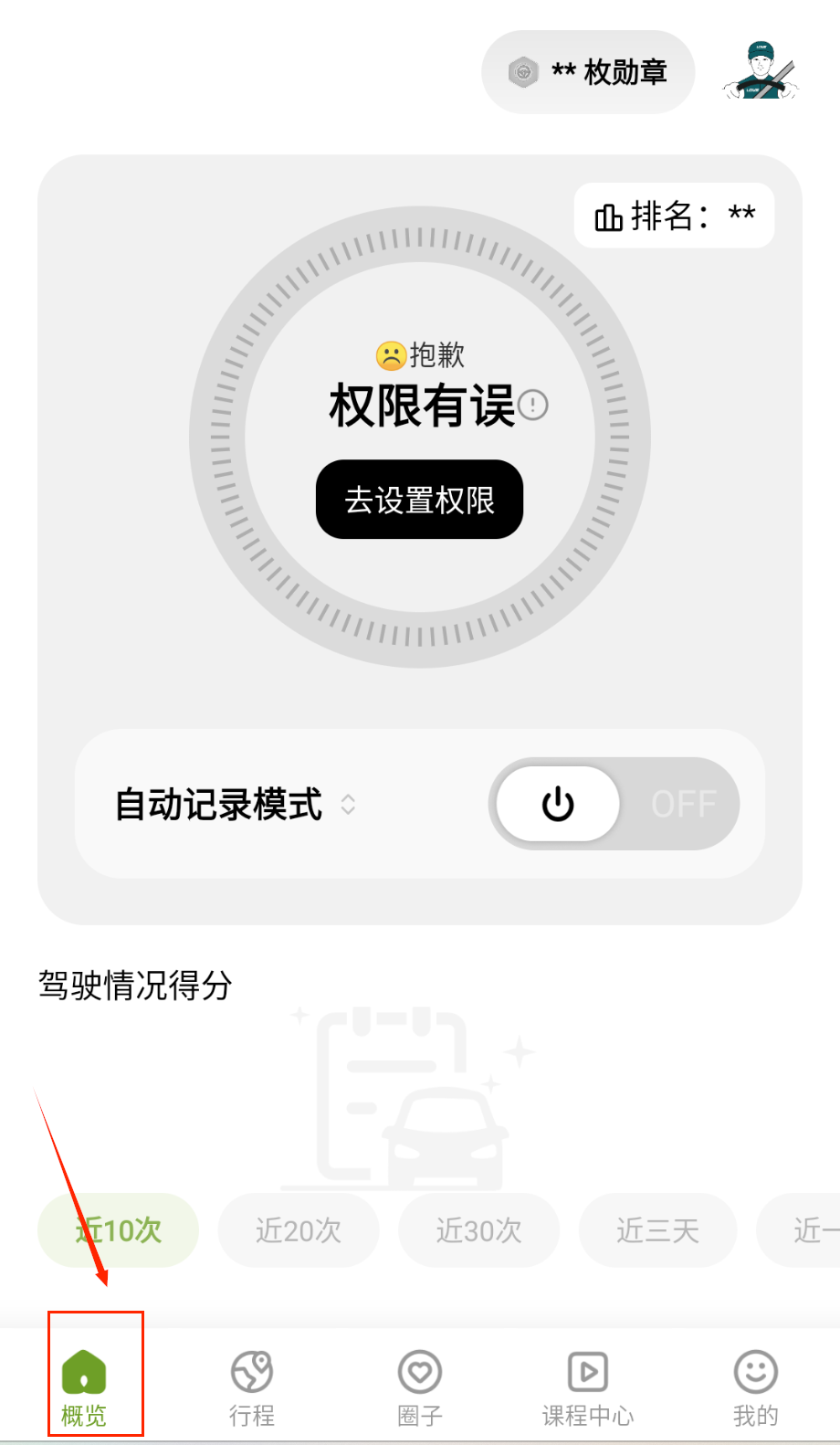Select the 近三天 filter chip
This screenshot has height=1445, width=840.
(657, 1230)
